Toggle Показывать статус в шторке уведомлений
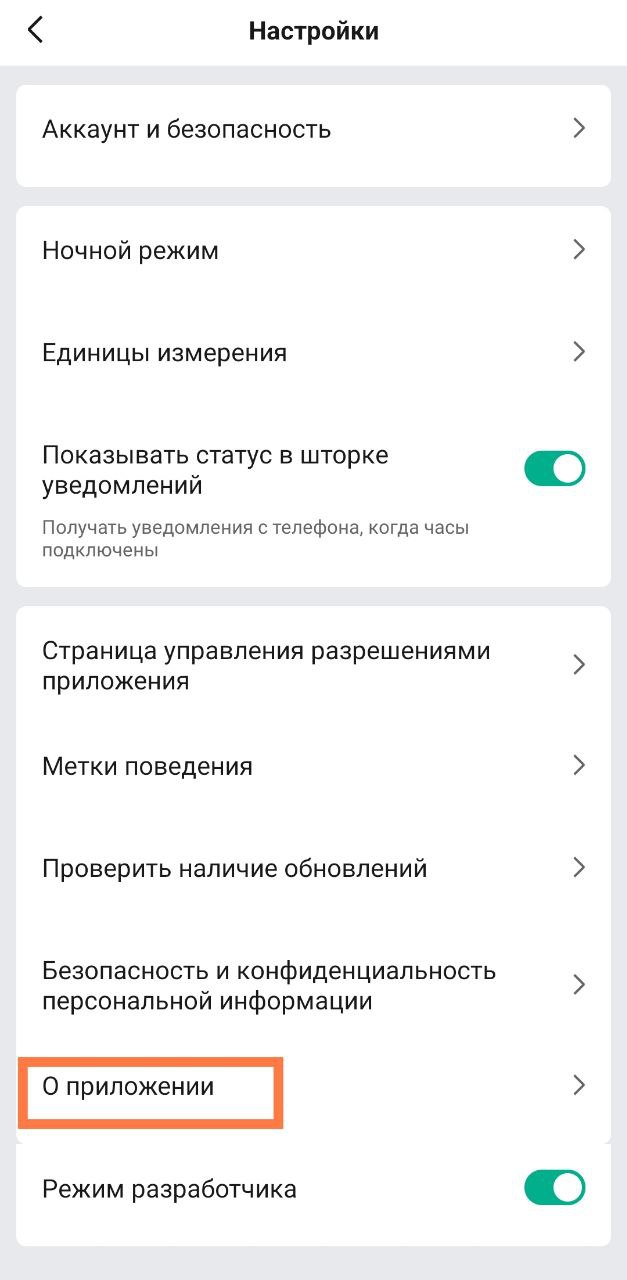This screenshot has width=627, height=1280. point(555,468)
